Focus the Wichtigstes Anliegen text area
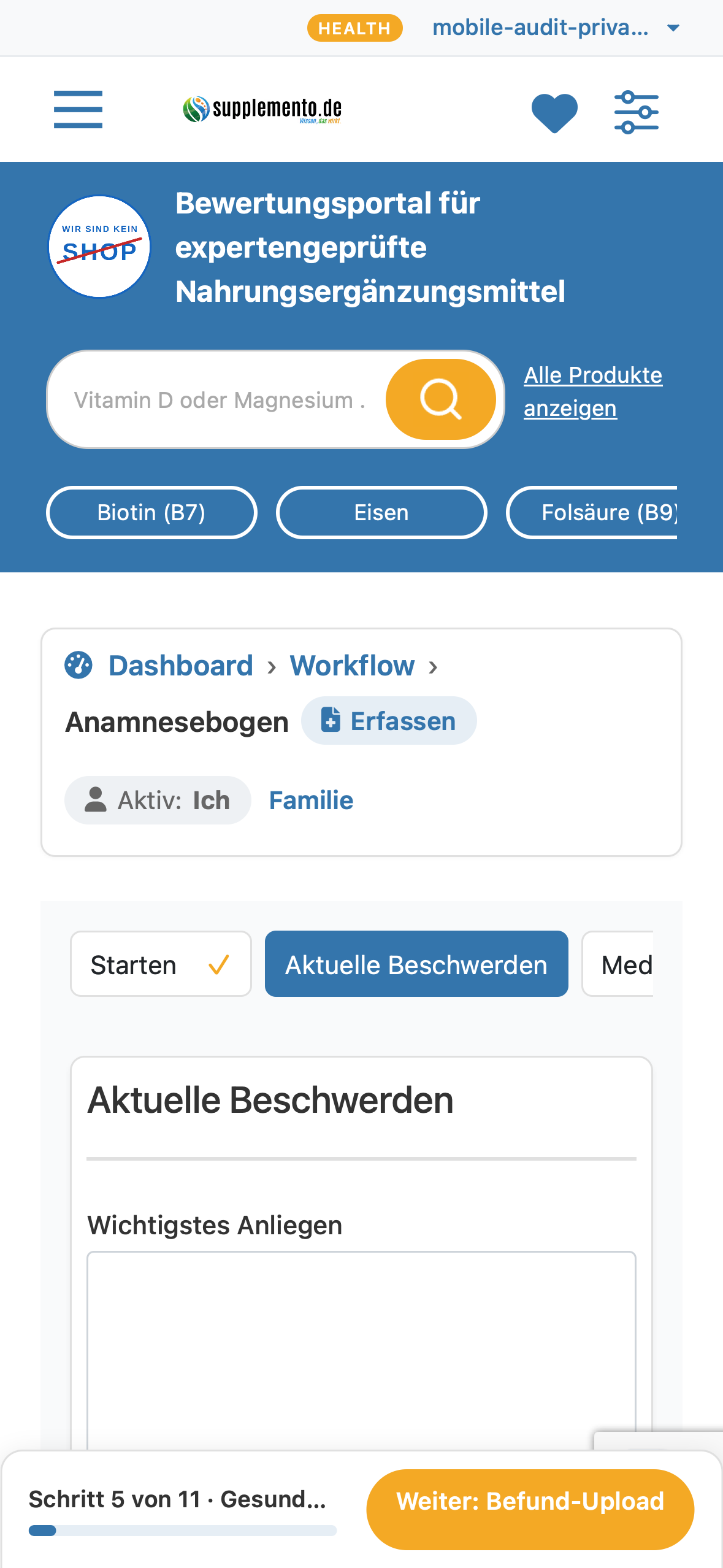The width and height of the screenshot is (723, 1568). coord(361,1350)
